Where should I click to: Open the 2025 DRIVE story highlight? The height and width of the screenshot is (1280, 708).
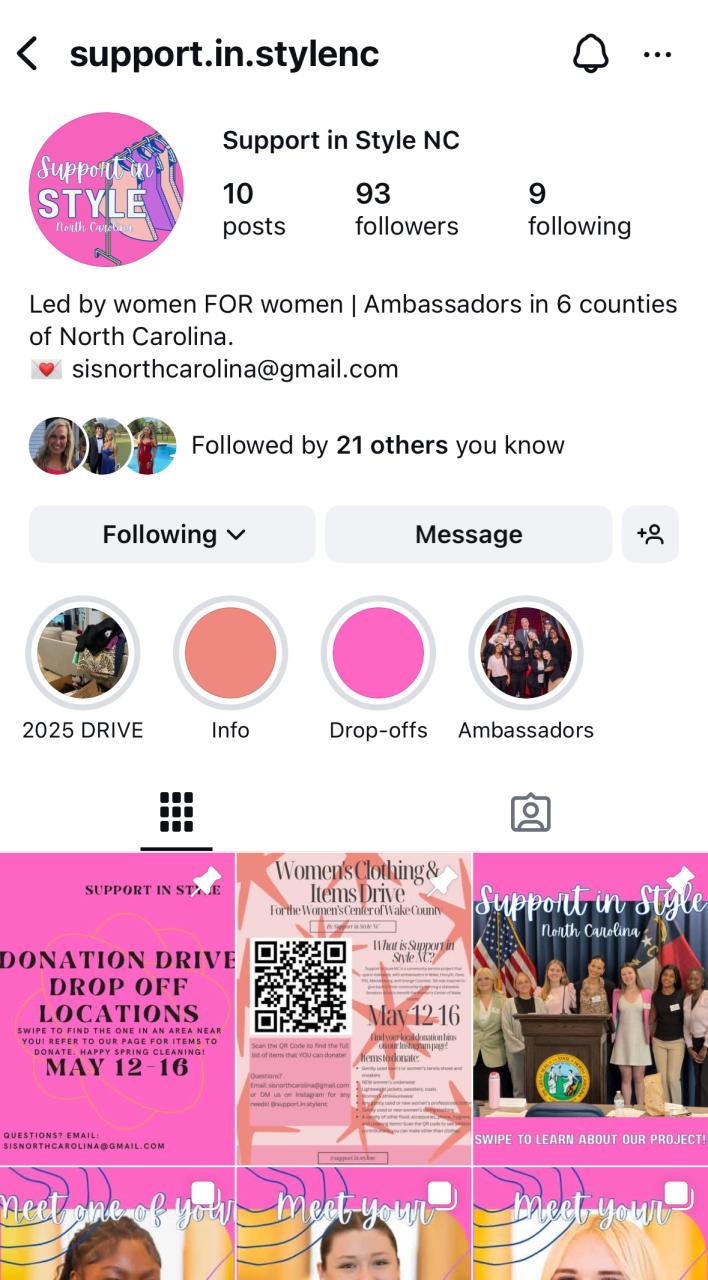(83, 653)
